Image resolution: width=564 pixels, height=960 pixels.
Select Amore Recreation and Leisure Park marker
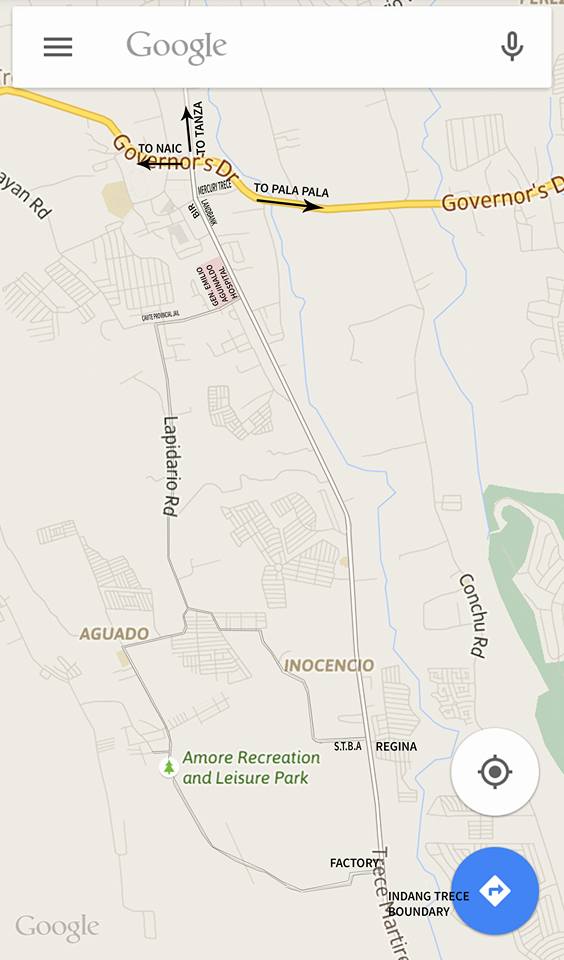tap(168, 767)
